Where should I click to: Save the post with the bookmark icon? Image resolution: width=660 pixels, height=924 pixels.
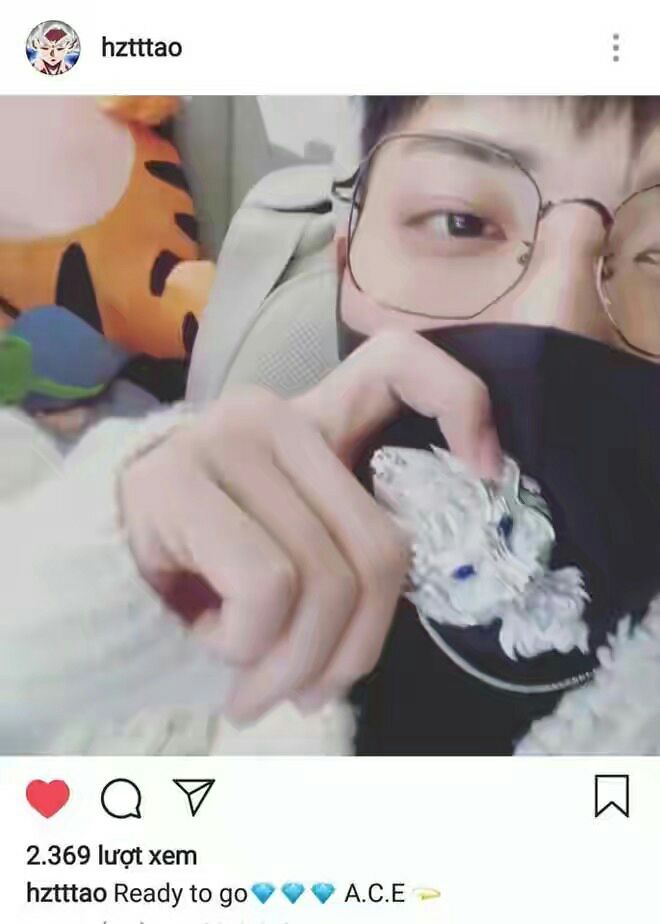coord(611,797)
